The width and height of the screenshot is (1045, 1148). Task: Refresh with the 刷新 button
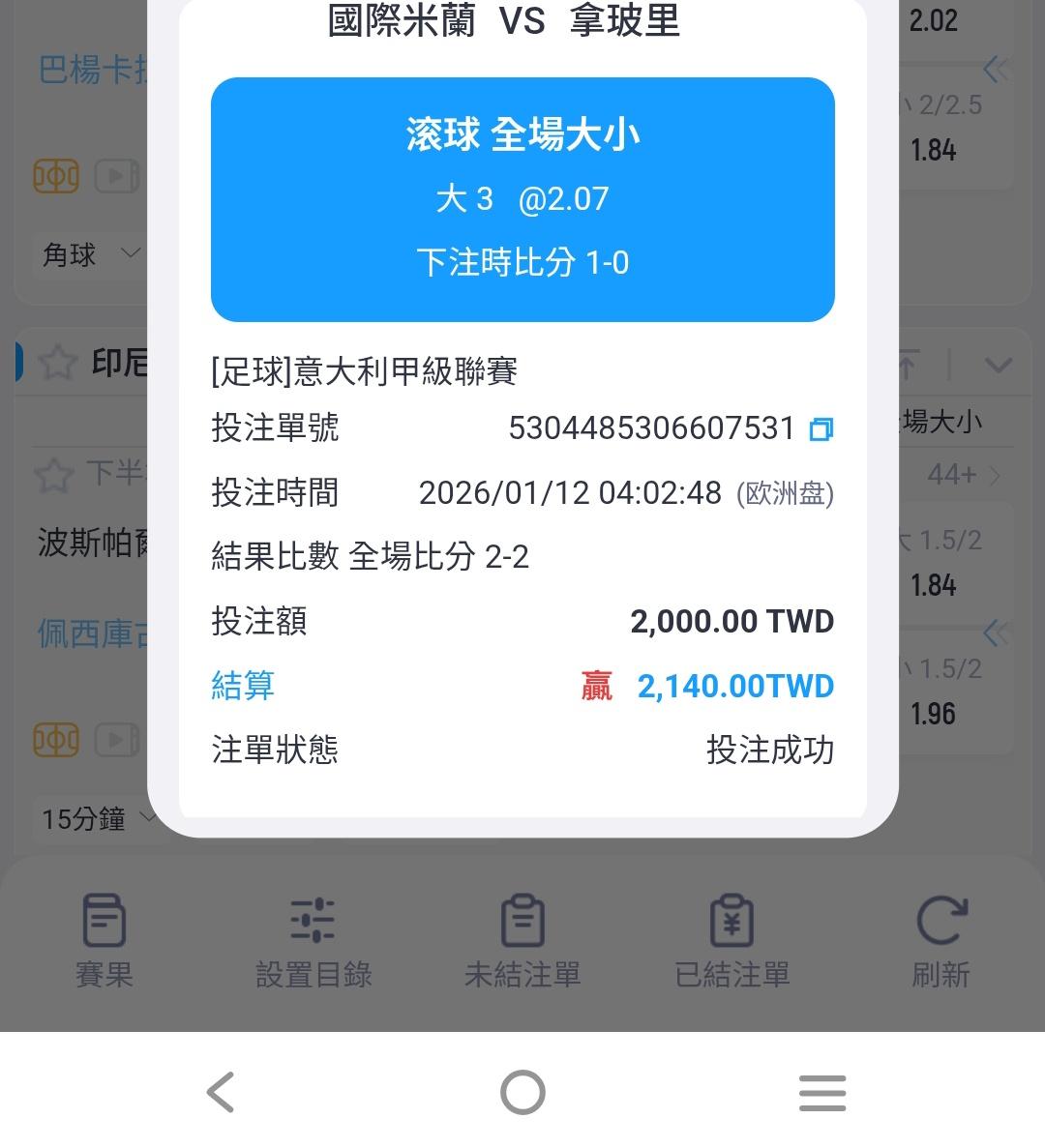point(940,940)
